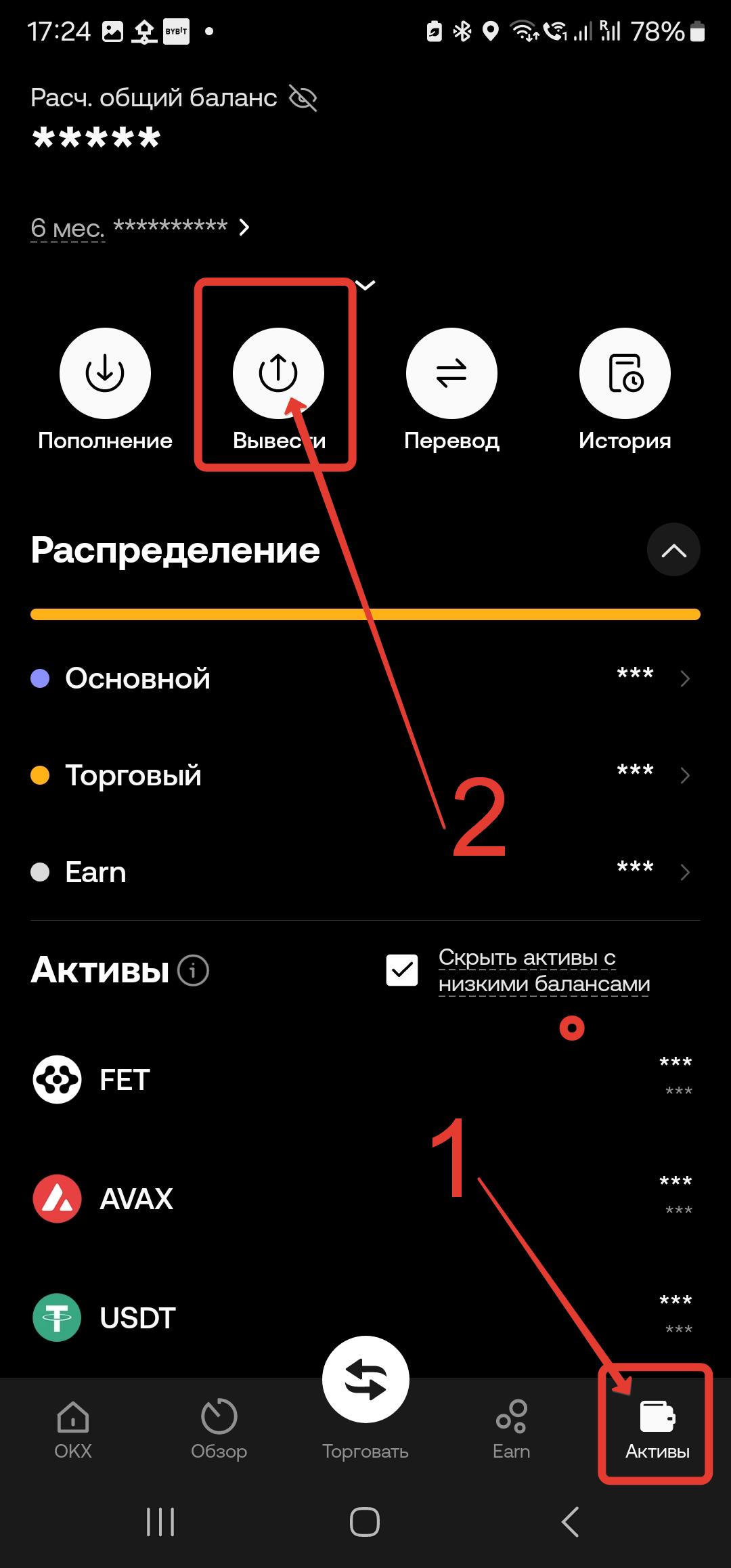Open the История history button
Image resolution: width=731 pixels, height=1568 pixels.
point(625,374)
